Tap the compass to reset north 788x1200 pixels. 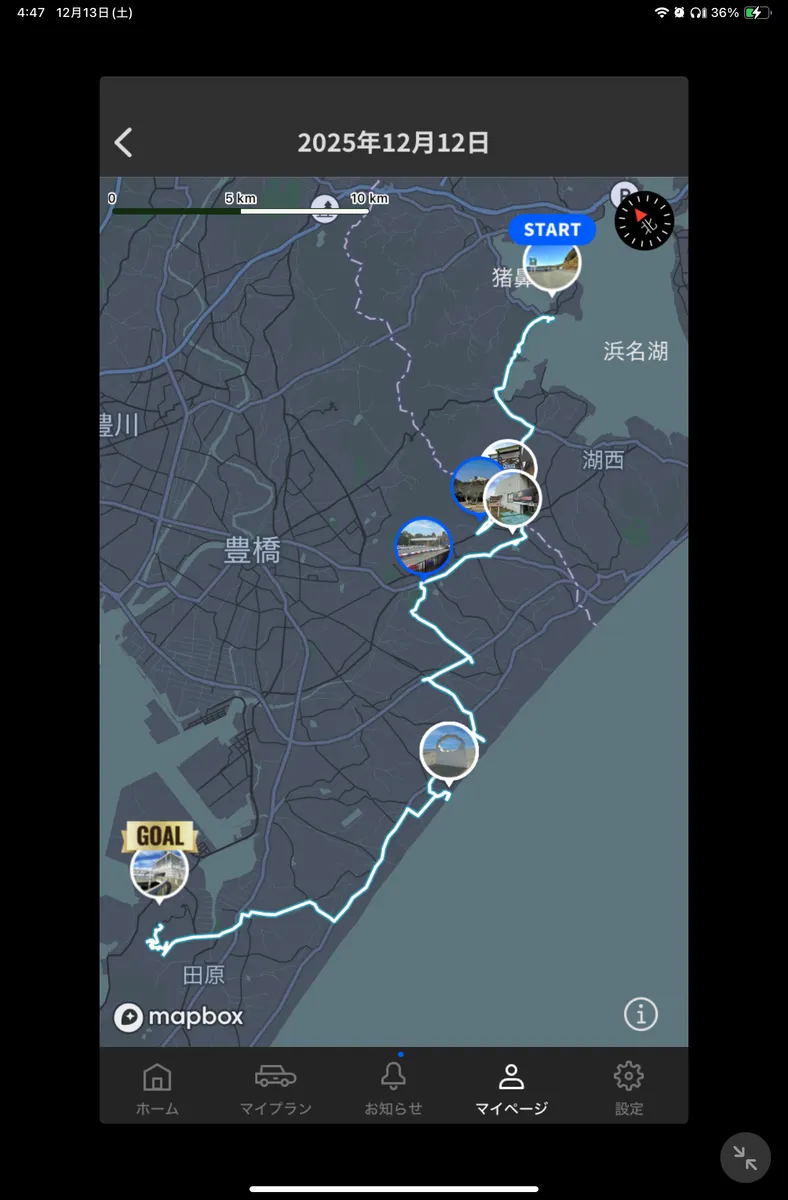click(x=644, y=220)
